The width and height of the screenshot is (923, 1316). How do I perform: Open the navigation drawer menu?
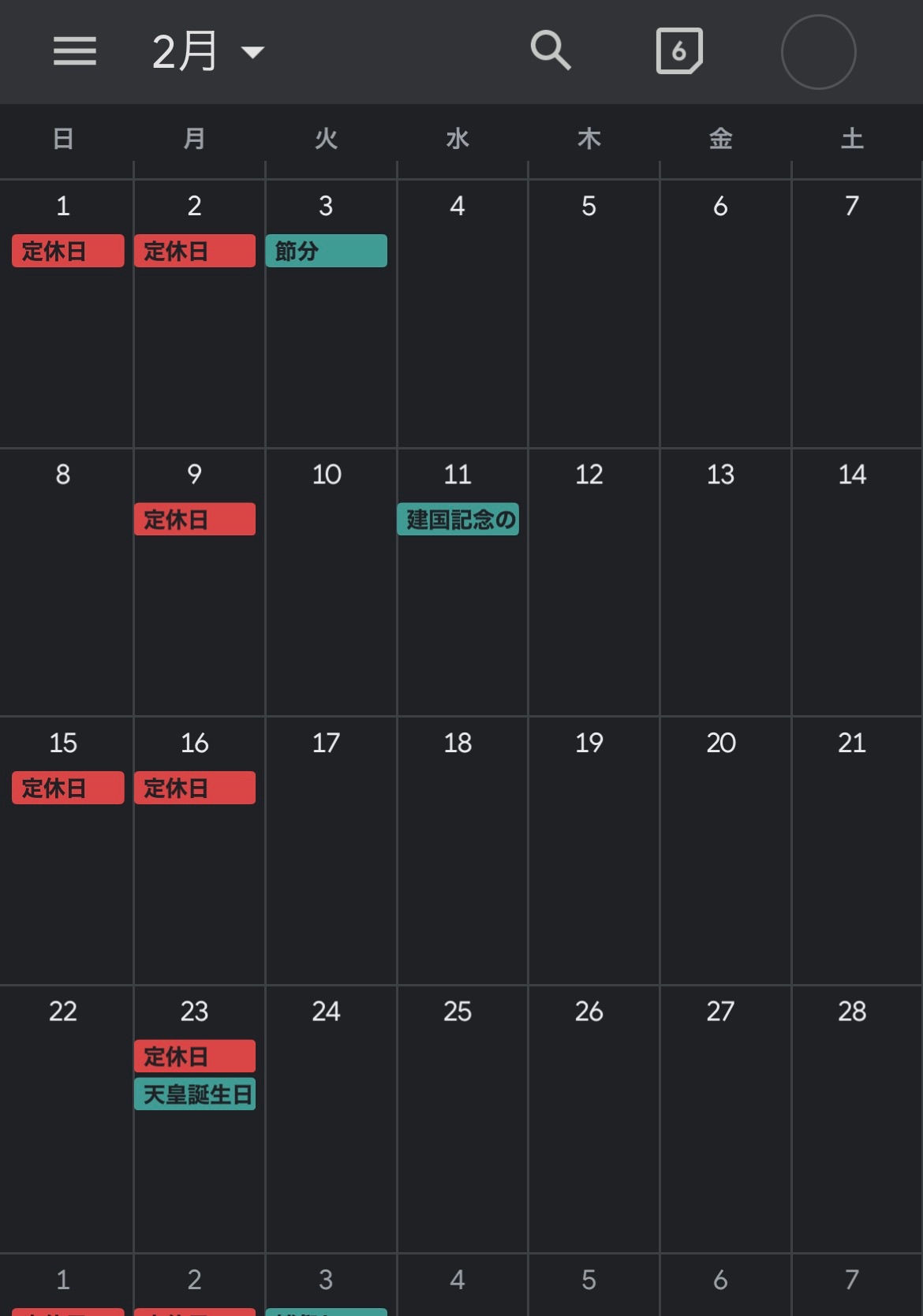click(x=75, y=51)
